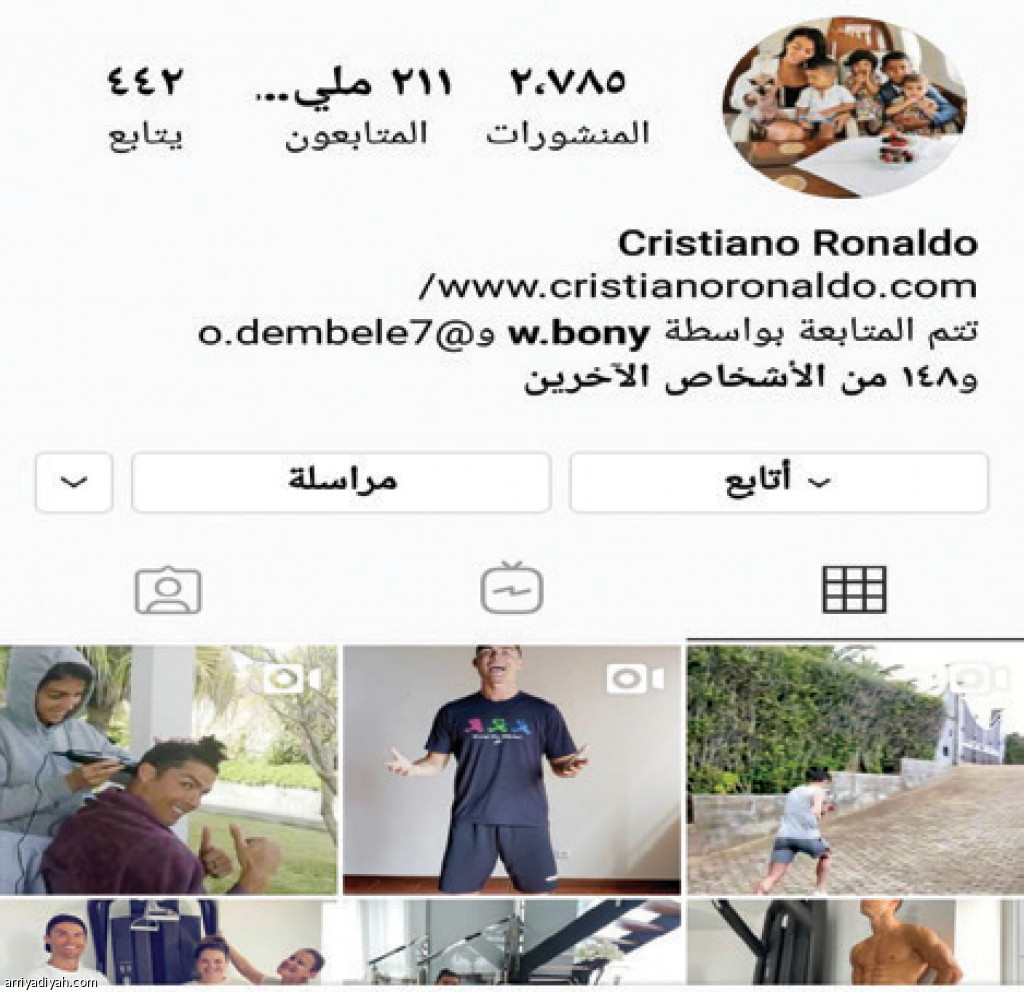Switch to the posts grid tab
This screenshot has height=992, width=1024.
point(854,590)
